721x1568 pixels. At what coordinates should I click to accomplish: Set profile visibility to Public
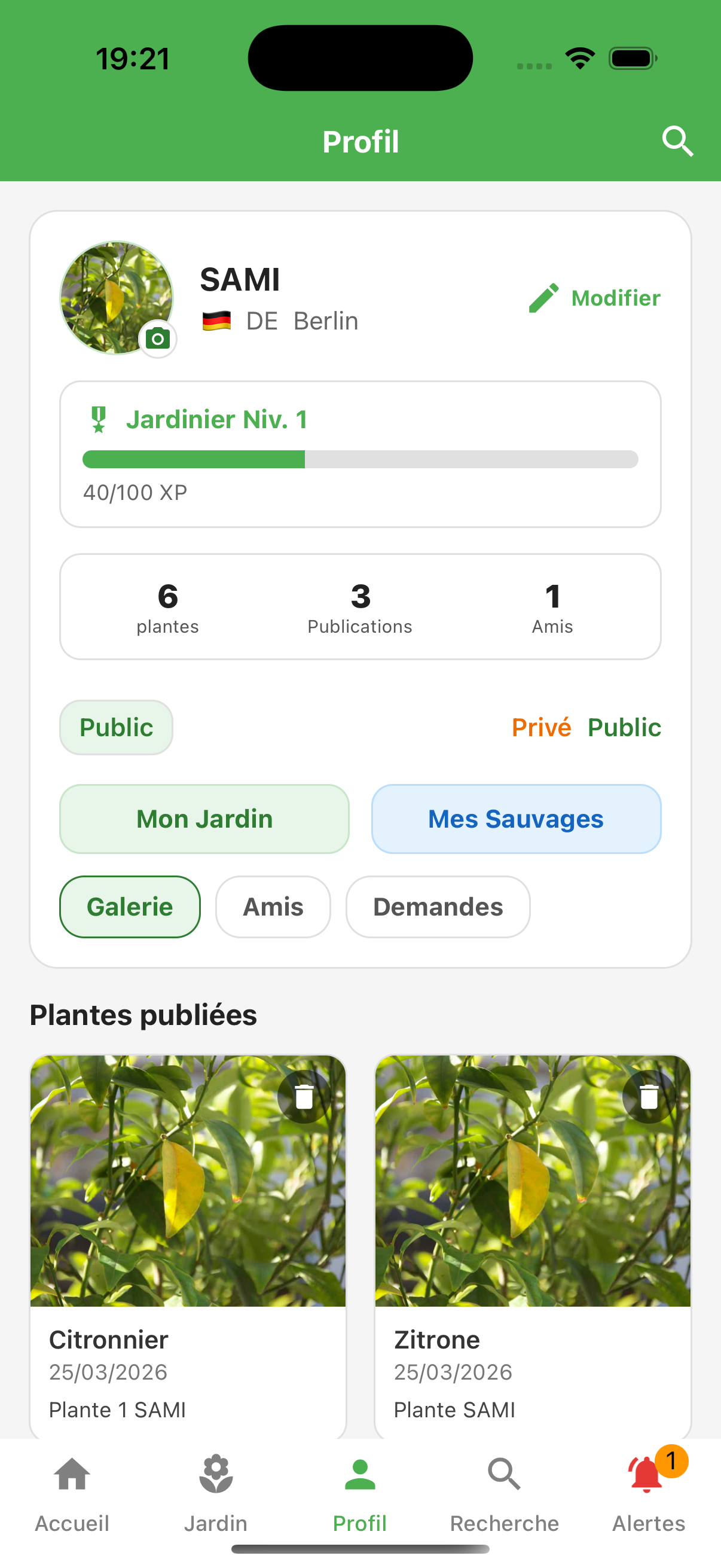coord(624,727)
